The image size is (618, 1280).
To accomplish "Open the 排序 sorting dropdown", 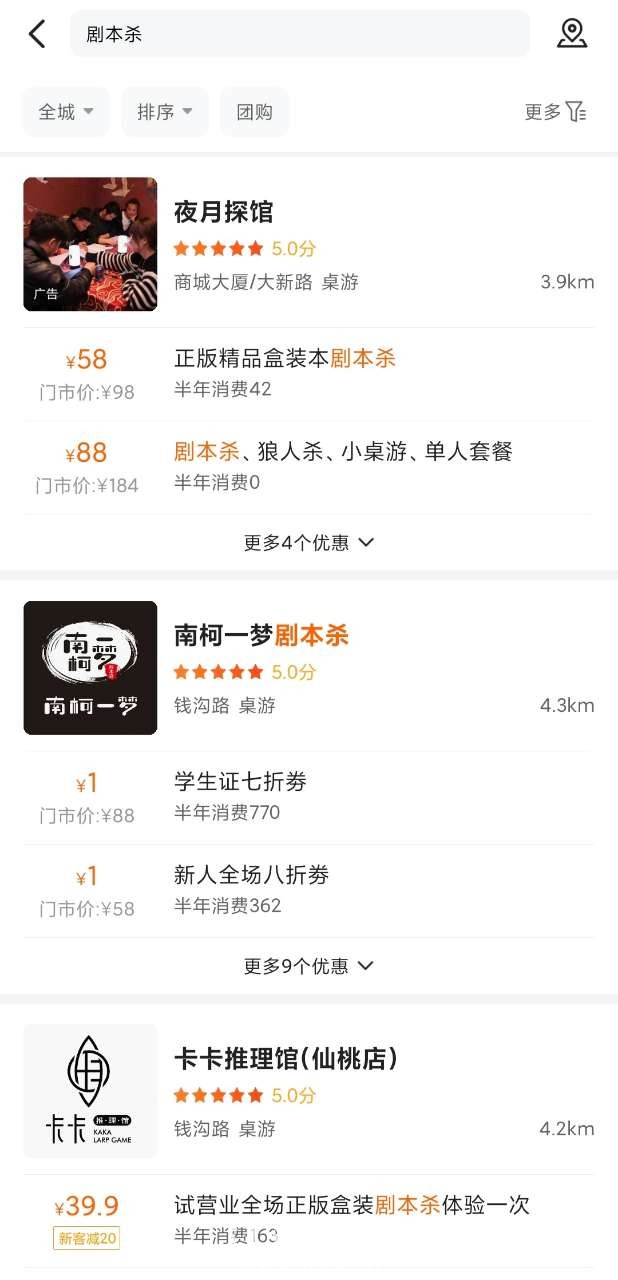I will pos(165,112).
